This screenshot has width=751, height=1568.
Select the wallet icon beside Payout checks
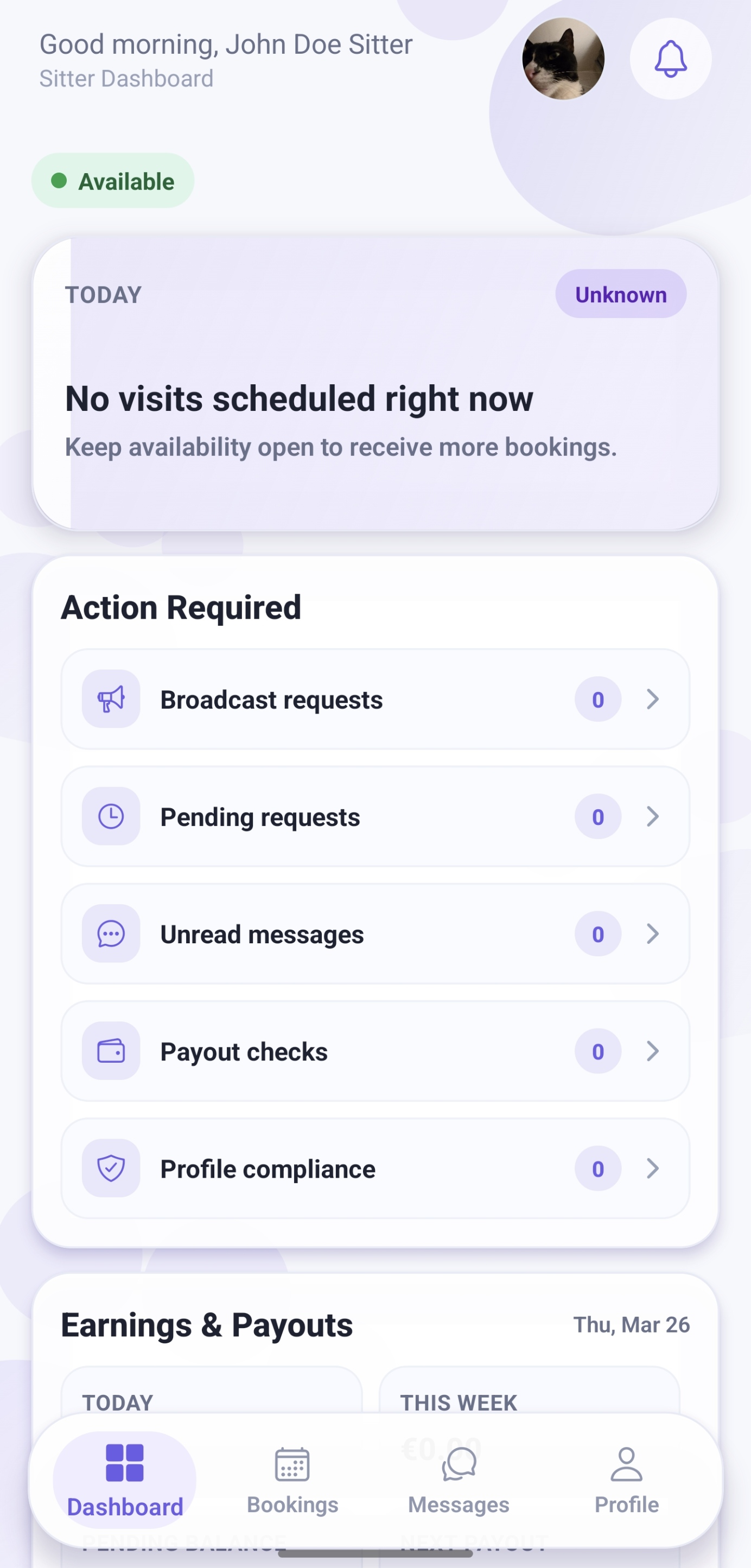point(110,1051)
